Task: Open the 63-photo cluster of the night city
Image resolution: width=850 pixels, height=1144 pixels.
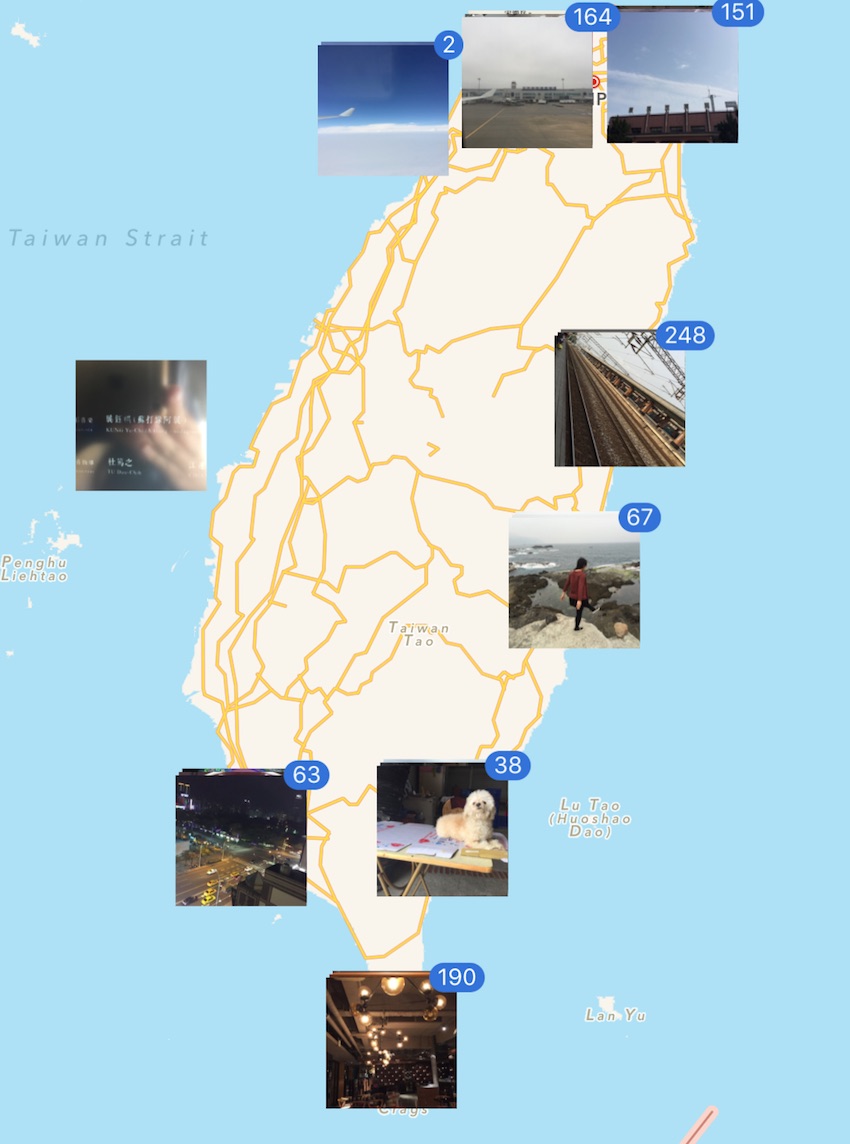Action: click(241, 838)
